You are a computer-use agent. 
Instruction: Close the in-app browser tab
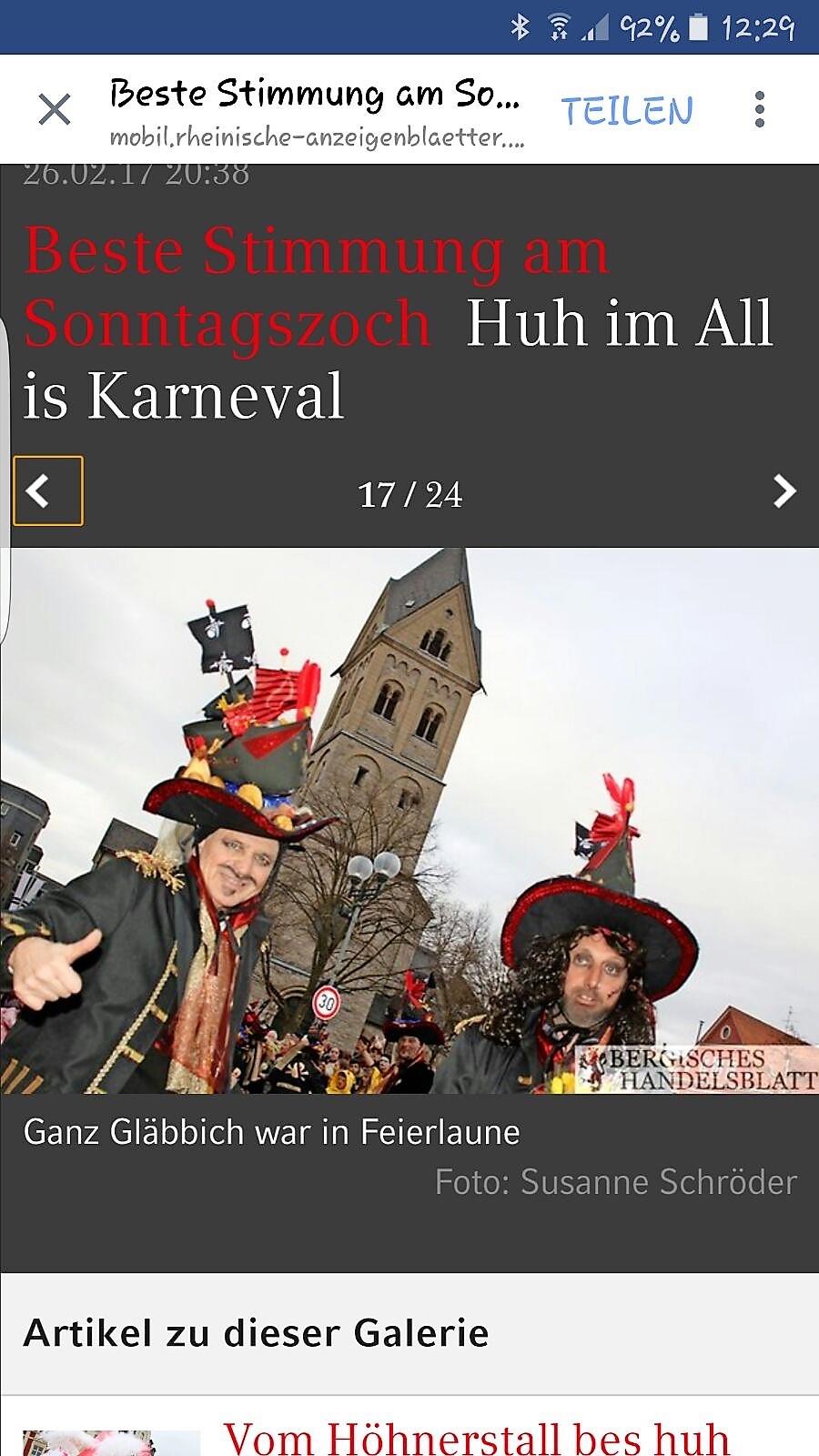(x=55, y=110)
